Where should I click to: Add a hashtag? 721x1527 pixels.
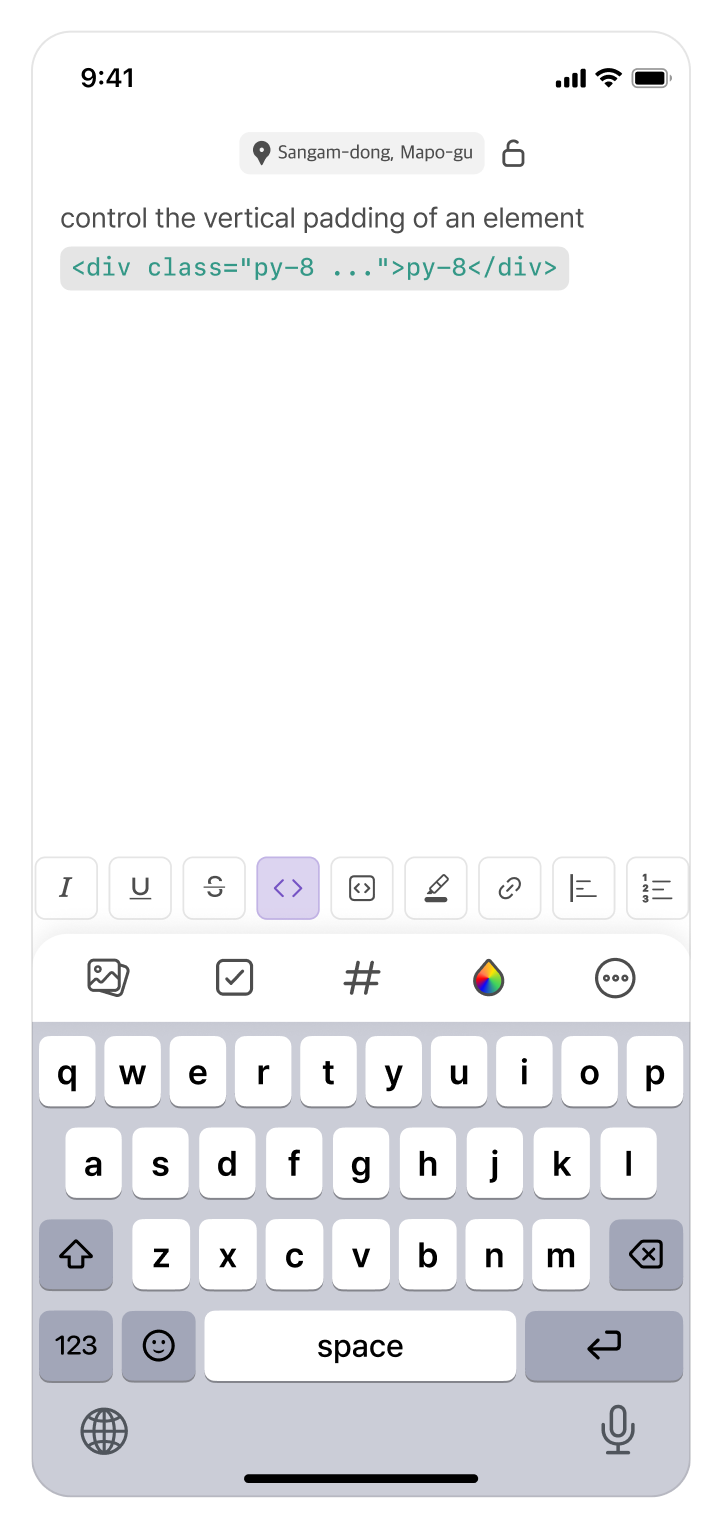coord(362,978)
